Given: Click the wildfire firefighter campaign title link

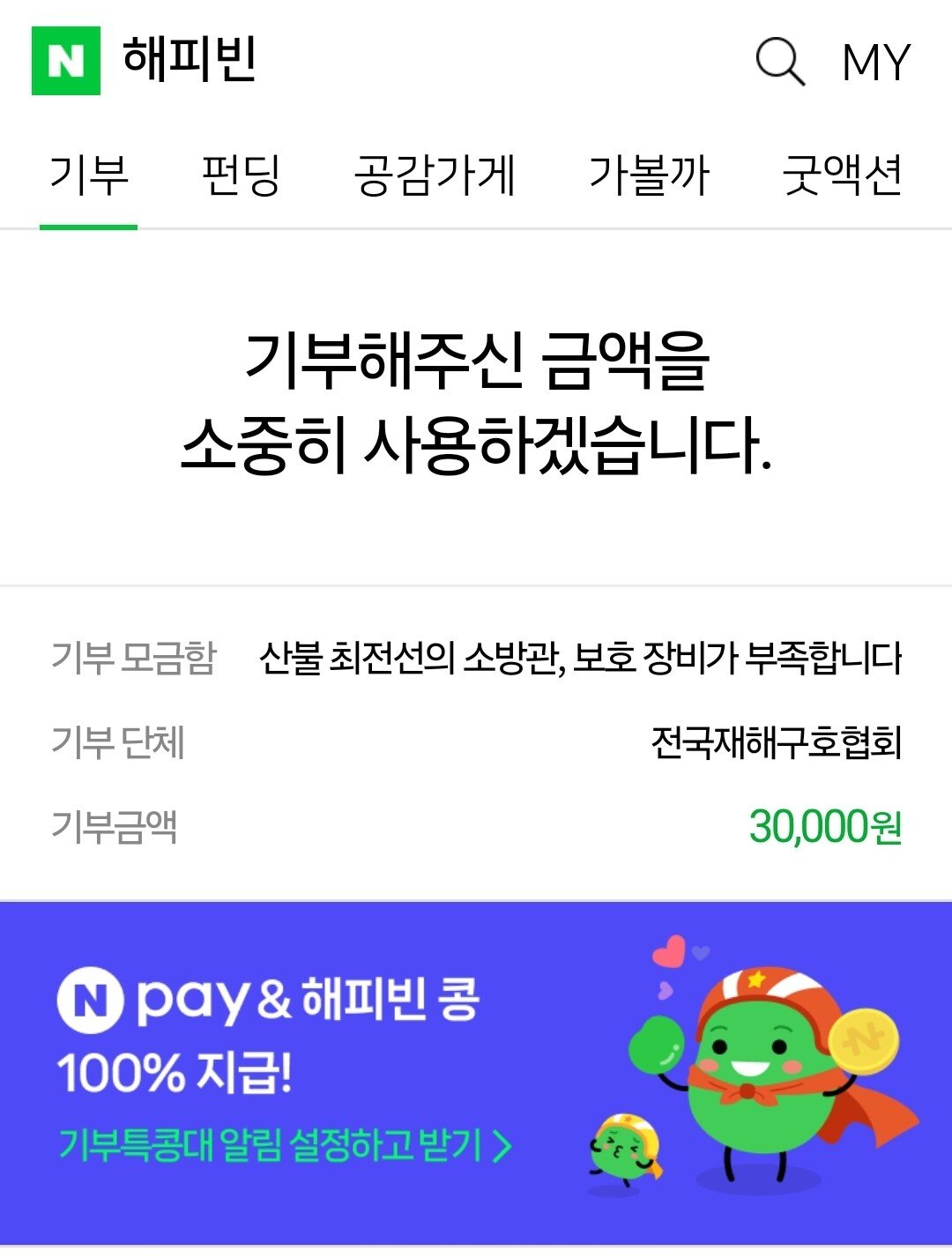Looking at the screenshot, I should click(581, 655).
